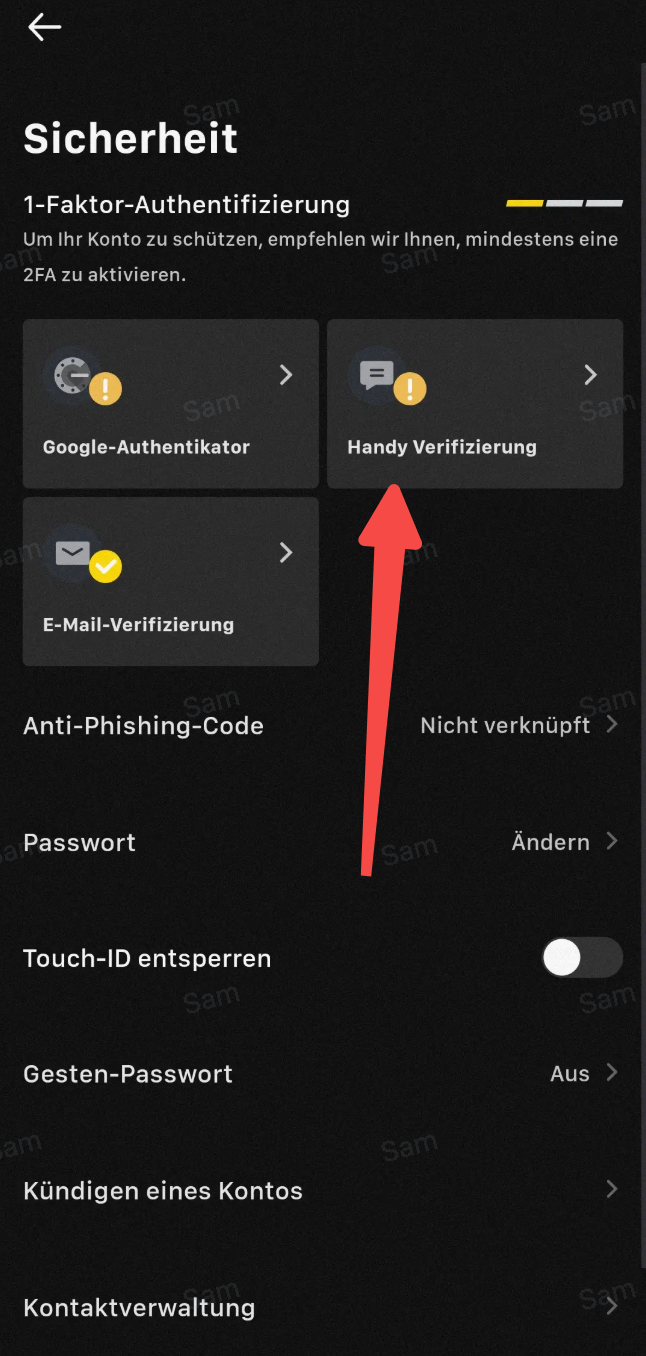This screenshot has height=1356, width=646.
Task: Open Gesten-Passwort setting
Action: pyautogui.click(x=320, y=1074)
